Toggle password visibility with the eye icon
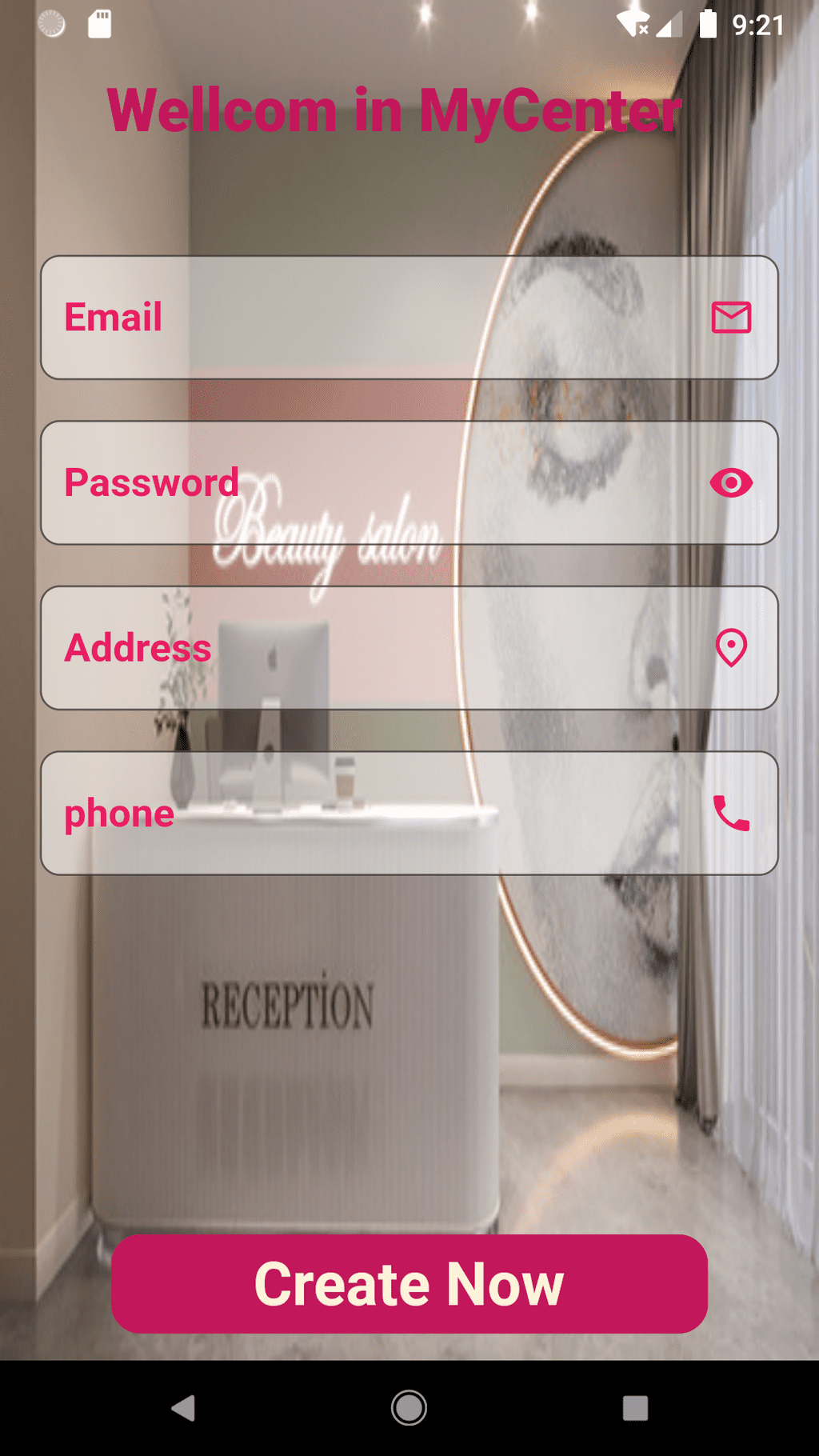This screenshot has width=819, height=1456. click(x=731, y=483)
